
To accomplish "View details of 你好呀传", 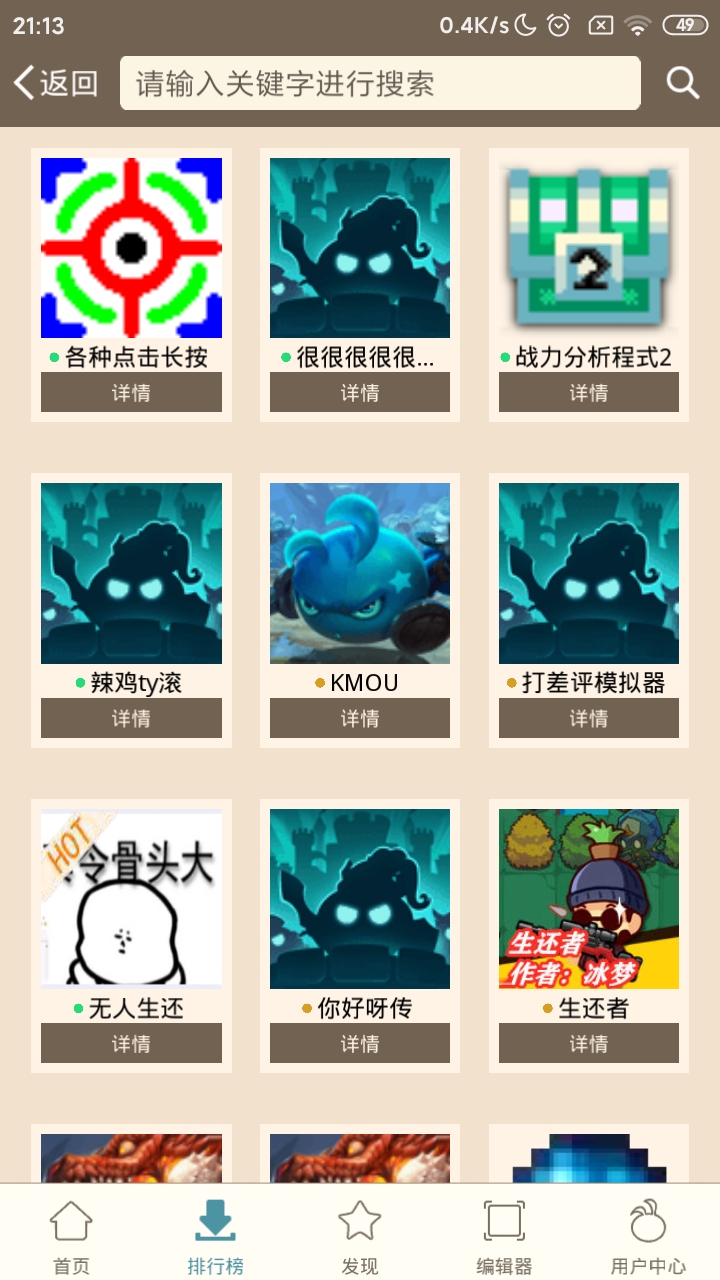I will pos(360,1043).
